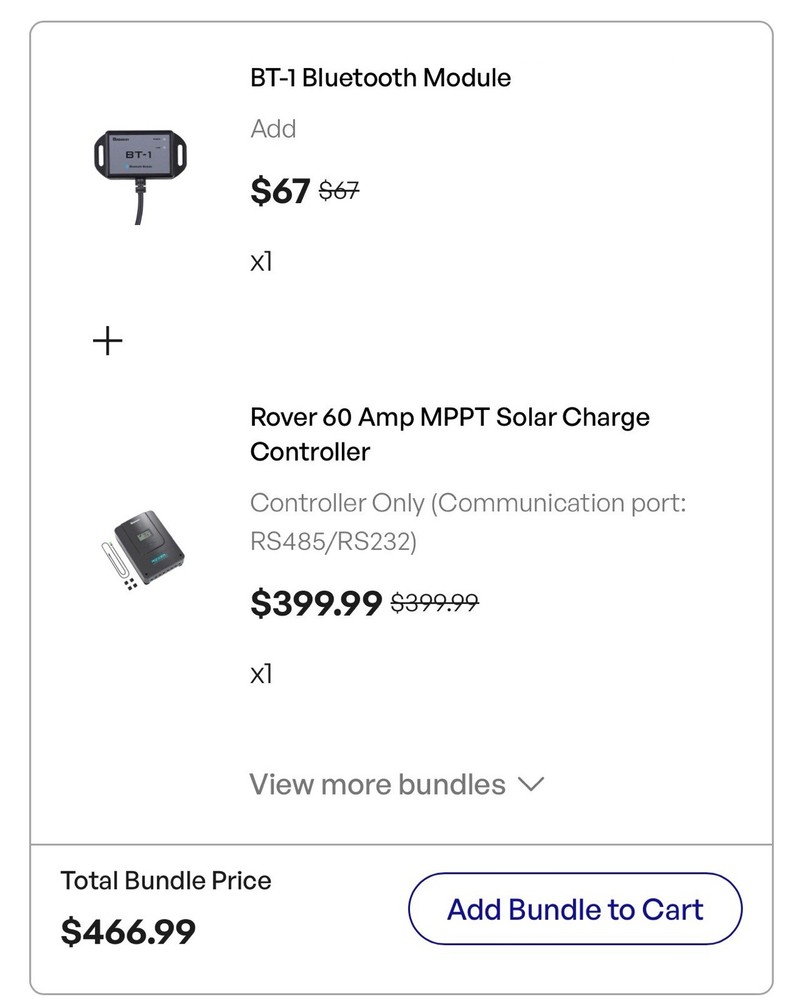The image size is (803, 1000).
Task: Collapse the View more bundles section
Action: [377, 784]
